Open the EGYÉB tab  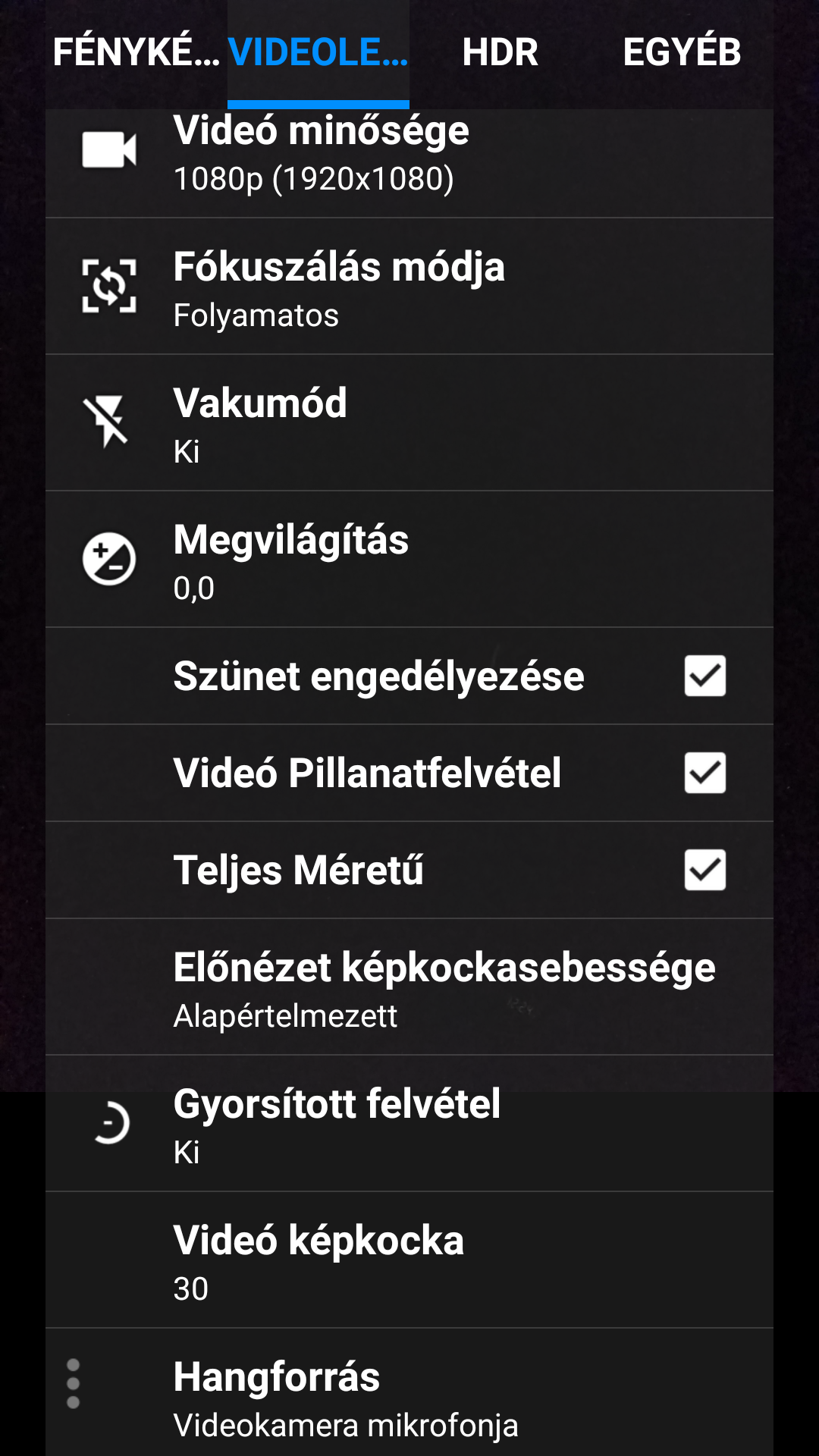point(682,53)
